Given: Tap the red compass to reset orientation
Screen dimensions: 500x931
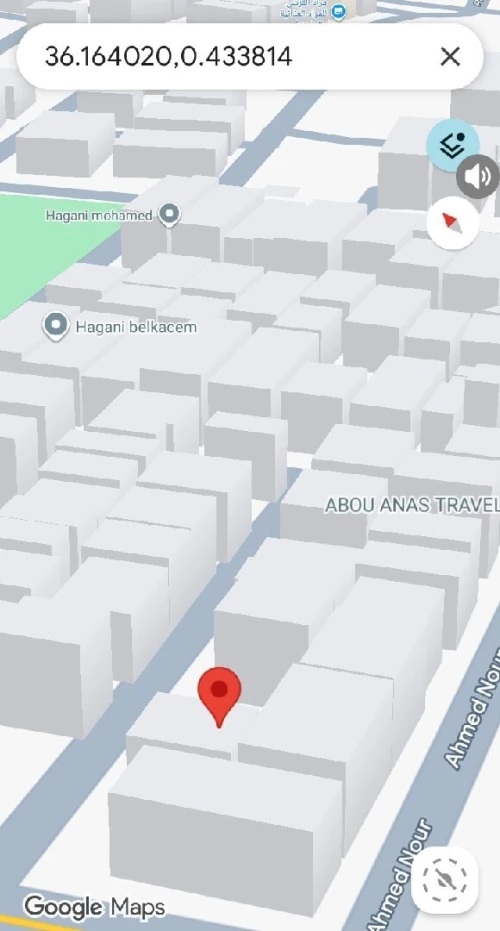Looking at the screenshot, I should (x=452, y=223).
